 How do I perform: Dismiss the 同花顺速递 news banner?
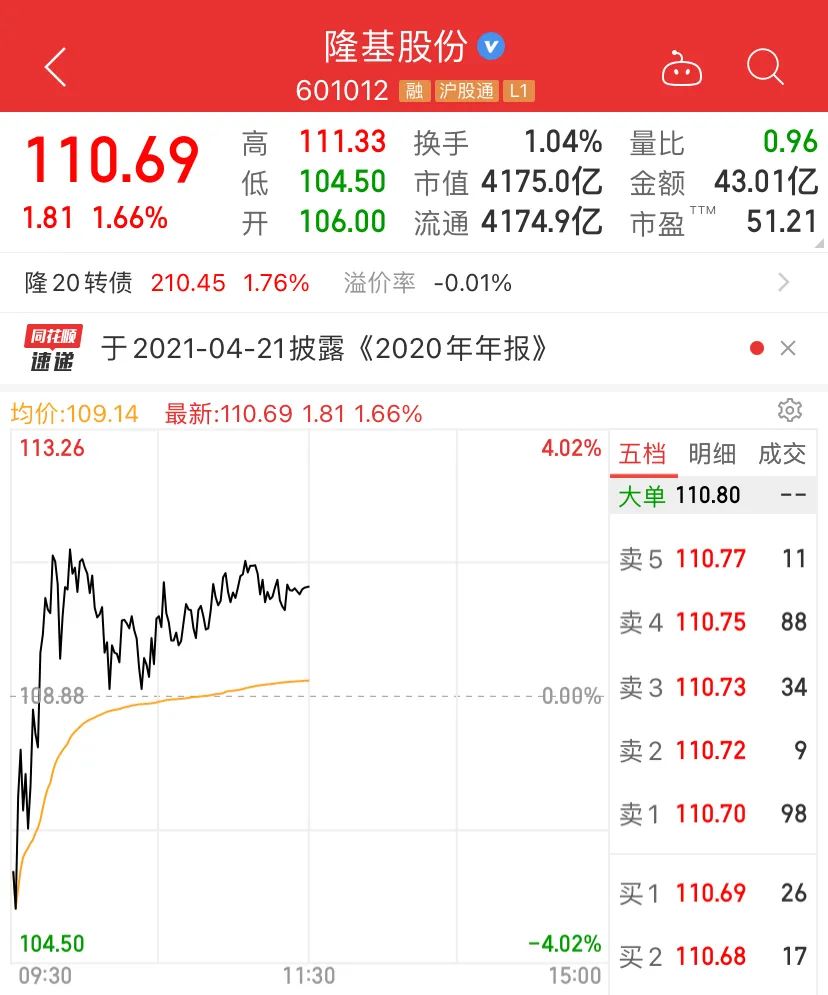(788, 348)
